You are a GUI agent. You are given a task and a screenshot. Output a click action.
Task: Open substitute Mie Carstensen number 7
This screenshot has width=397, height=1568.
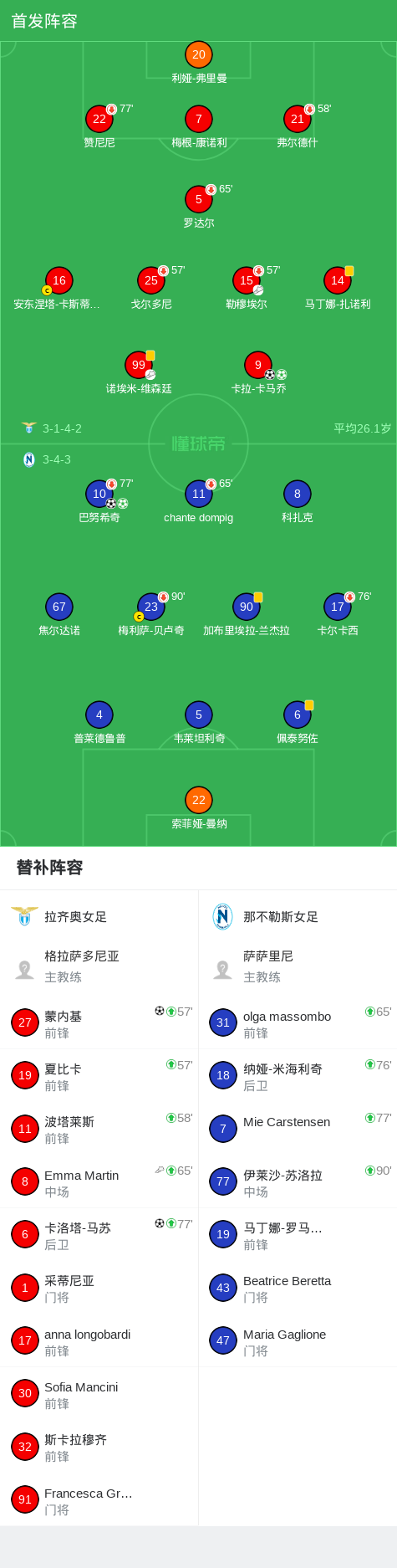(298, 1130)
